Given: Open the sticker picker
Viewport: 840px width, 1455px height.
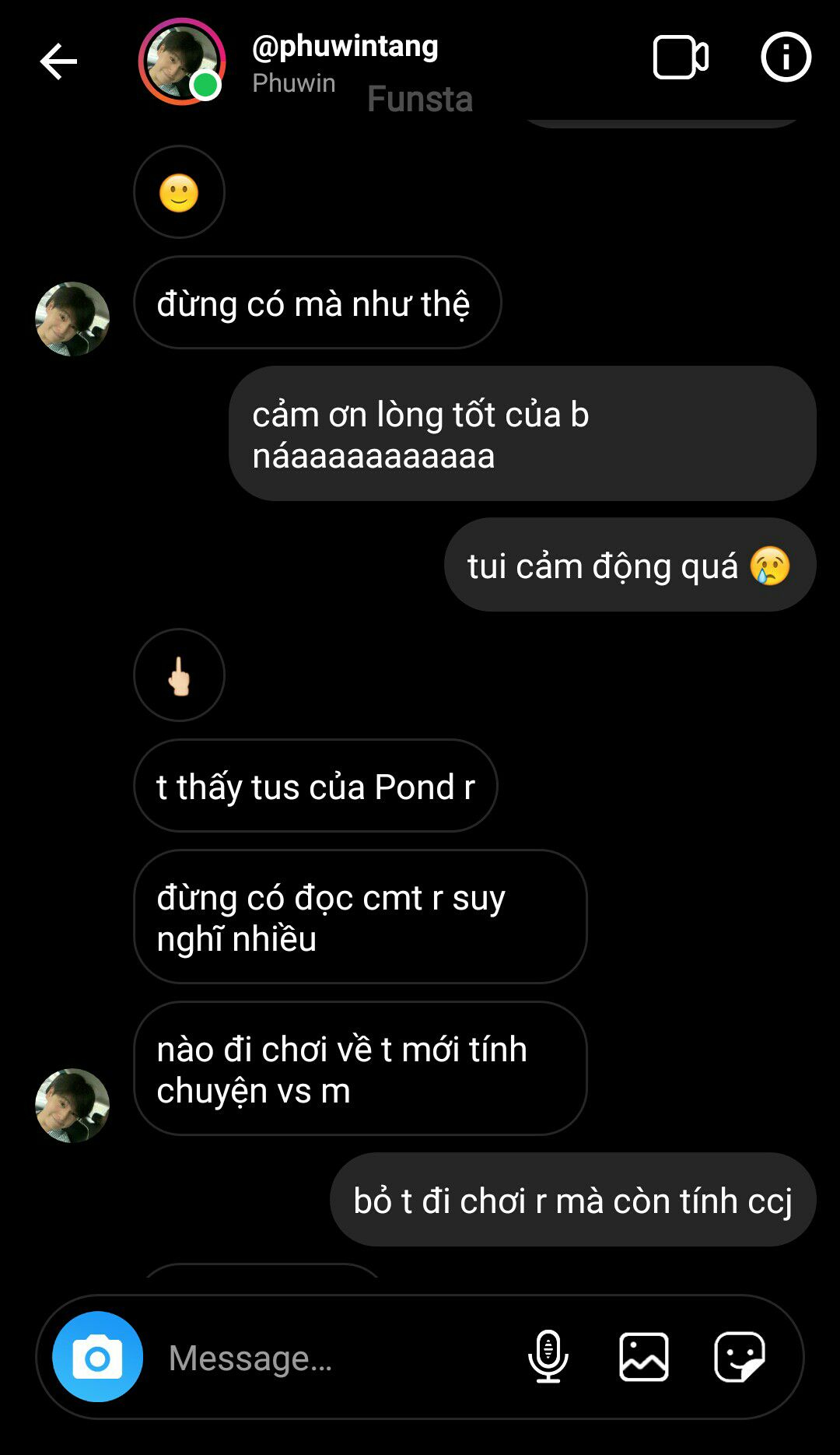Looking at the screenshot, I should pos(739,1357).
